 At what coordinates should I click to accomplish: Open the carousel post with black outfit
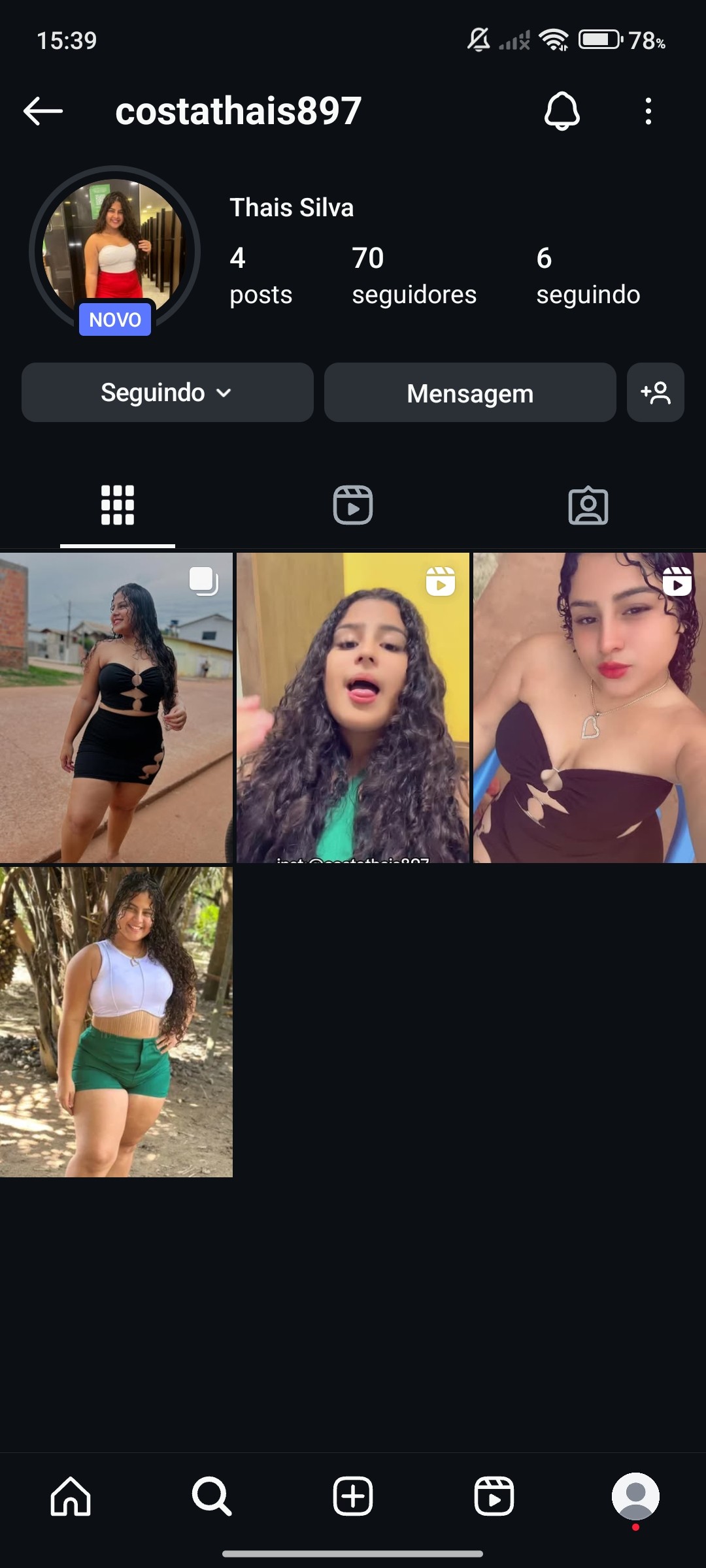116,708
